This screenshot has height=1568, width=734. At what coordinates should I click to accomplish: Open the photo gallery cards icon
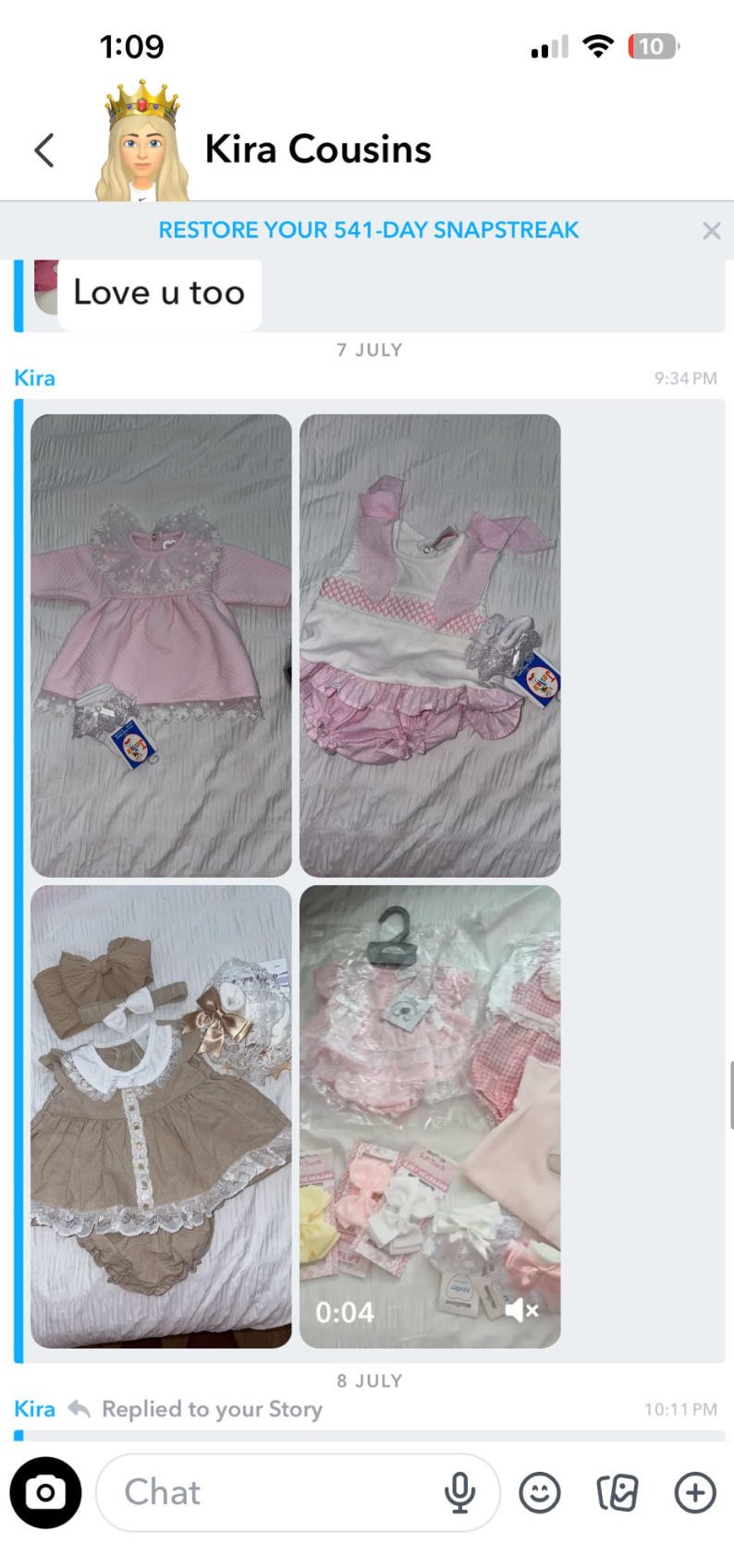pos(618,1492)
